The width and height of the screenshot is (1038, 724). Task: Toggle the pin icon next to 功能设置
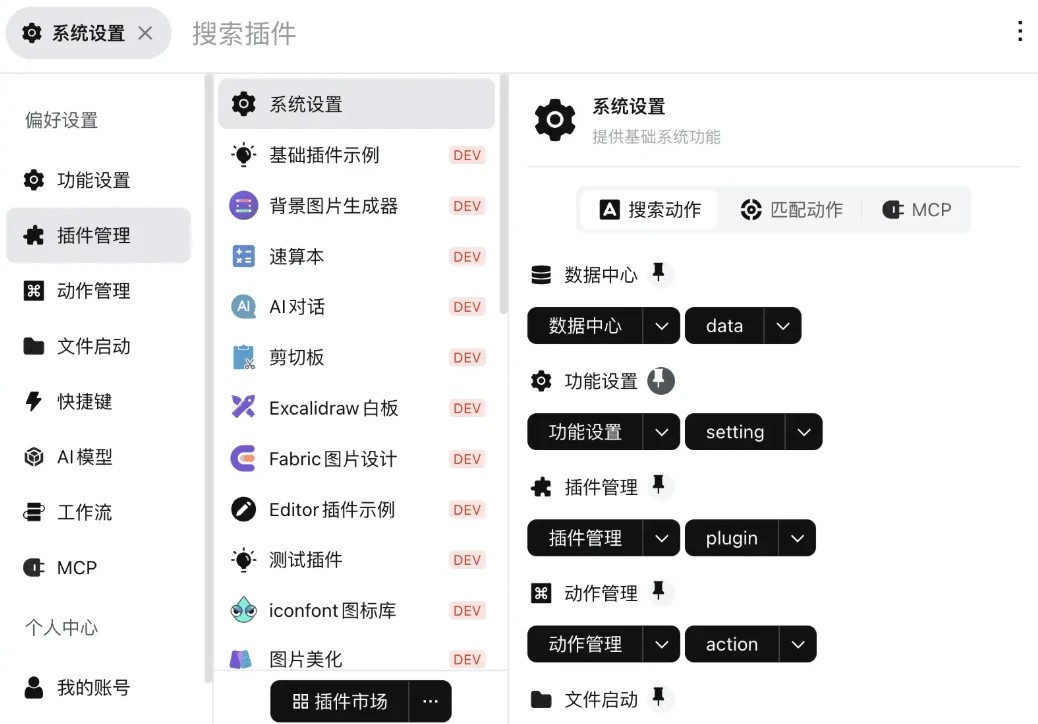[660, 381]
